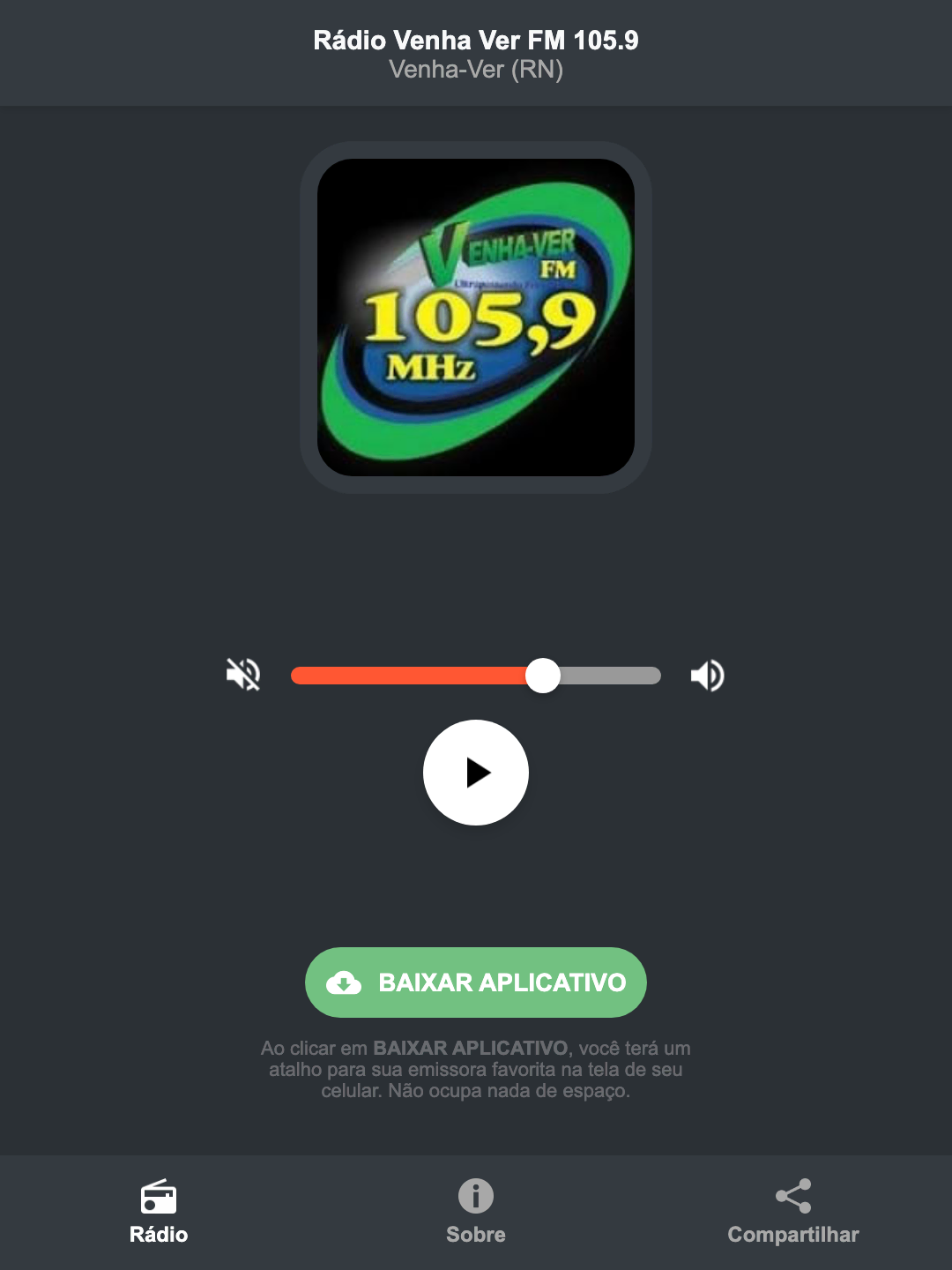Click the share icon above Compartilhar
The width and height of the screenshot is (952, 1270).
coord(792,1197)
